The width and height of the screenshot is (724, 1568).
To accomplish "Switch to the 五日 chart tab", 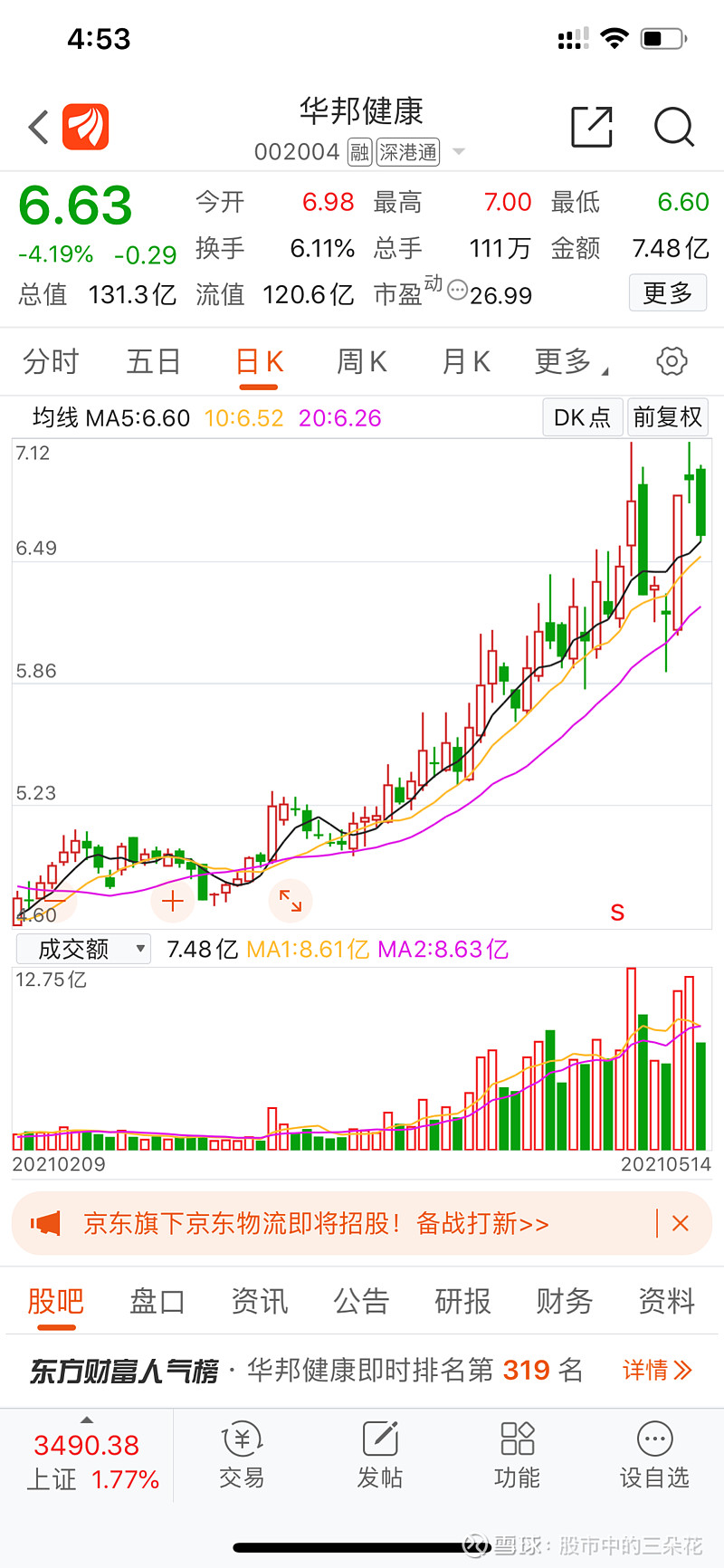I will point(153,362).
